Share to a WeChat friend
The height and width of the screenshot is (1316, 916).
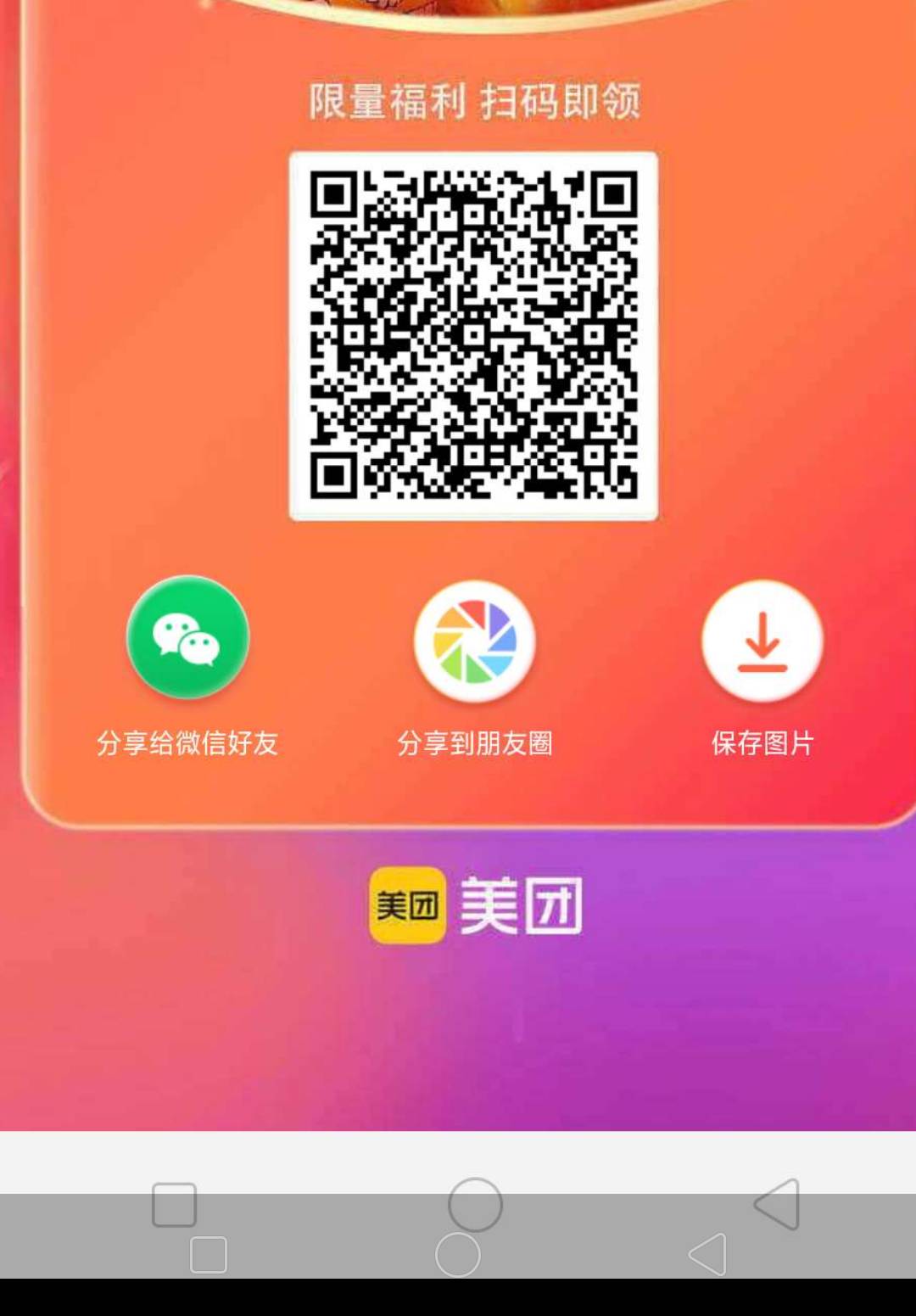tap(187, 638)
